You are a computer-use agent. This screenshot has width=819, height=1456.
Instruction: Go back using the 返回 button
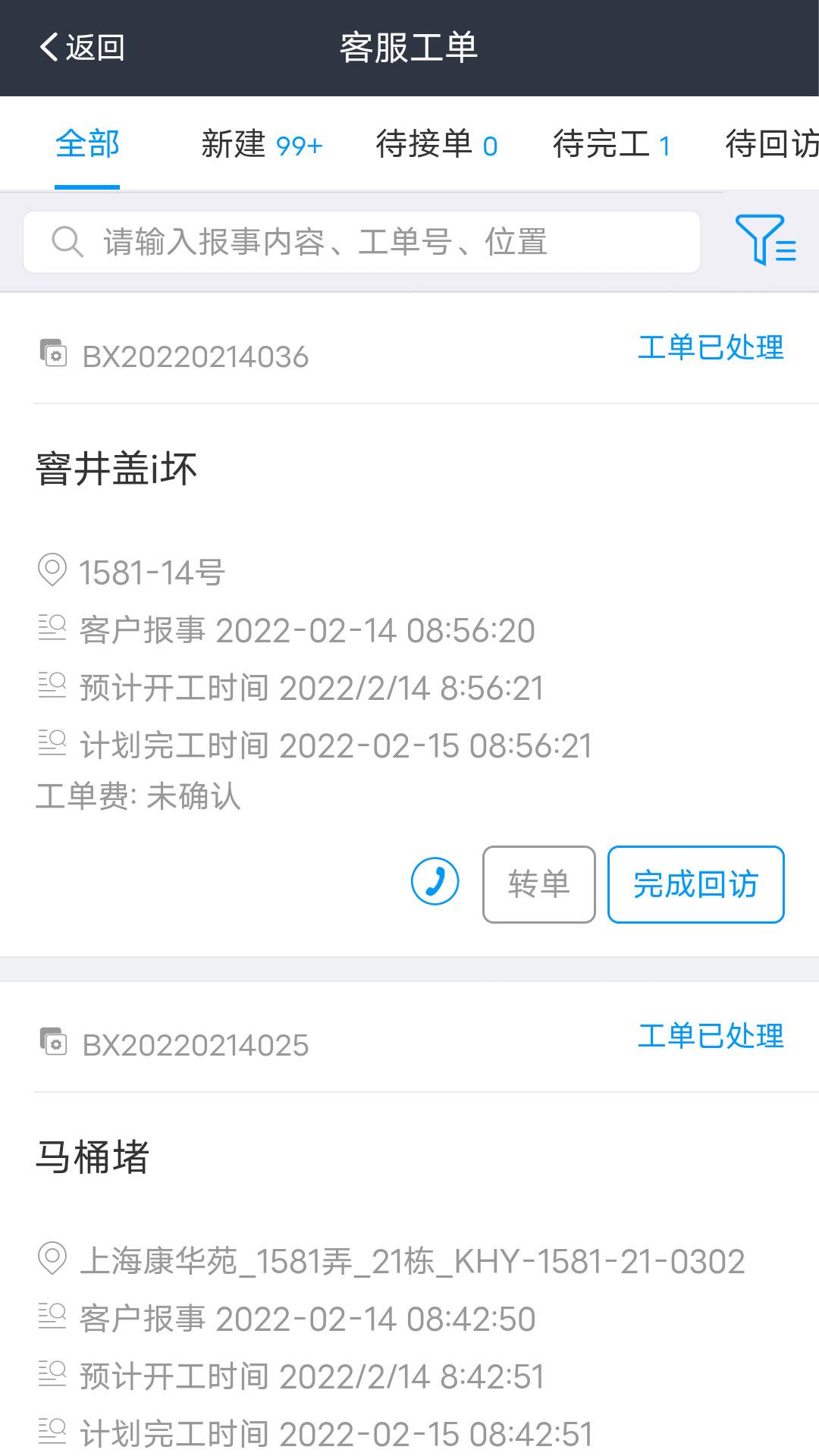coord(82,48)
